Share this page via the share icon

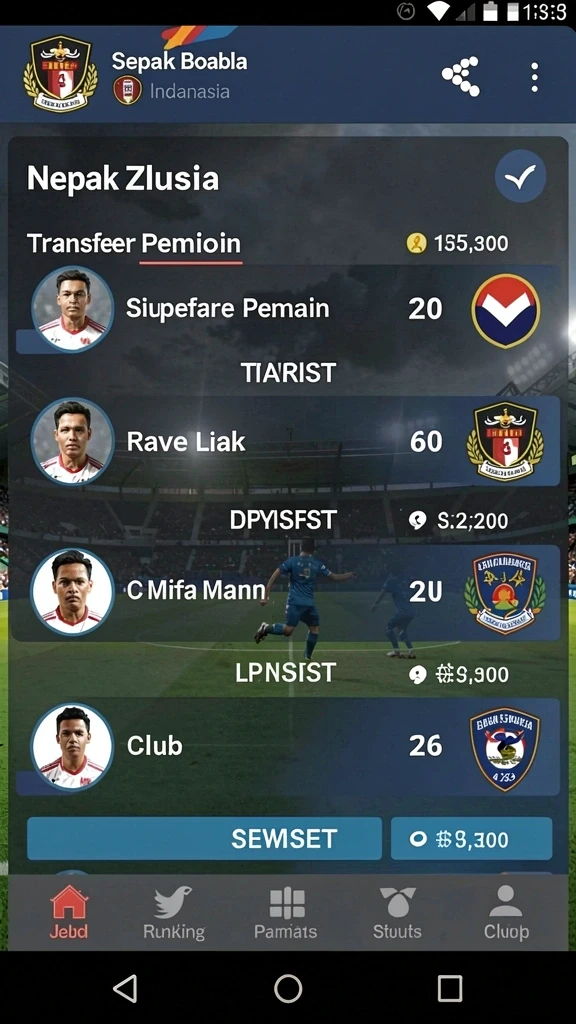[461, 77]
